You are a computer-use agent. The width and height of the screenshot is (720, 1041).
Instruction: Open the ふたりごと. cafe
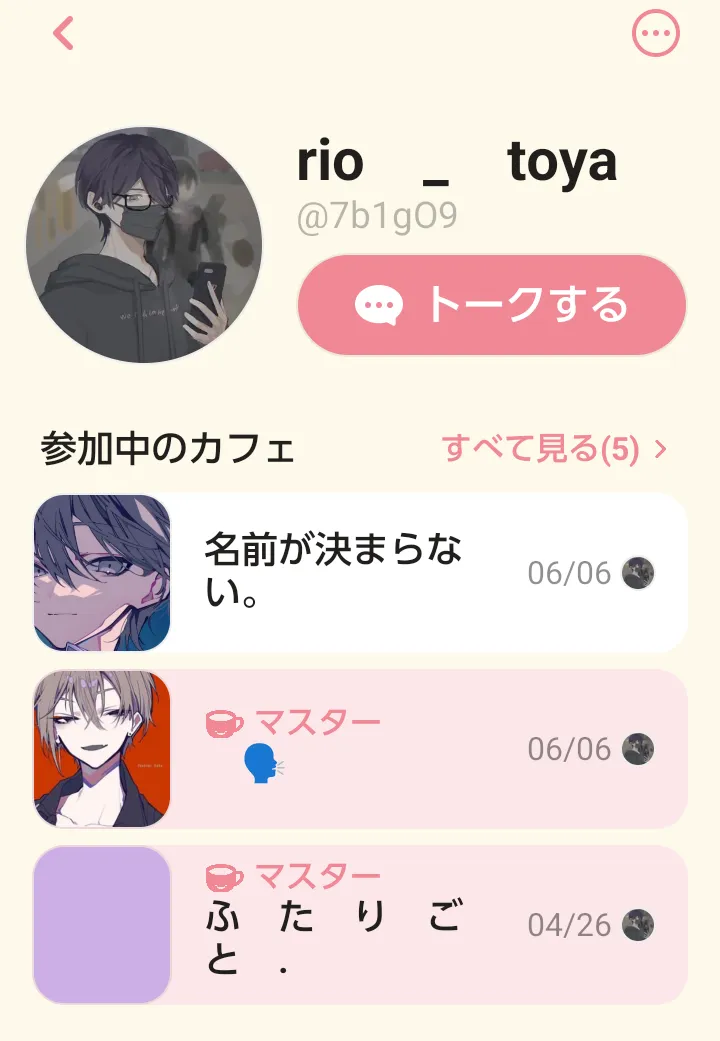(x=360, y=925)
